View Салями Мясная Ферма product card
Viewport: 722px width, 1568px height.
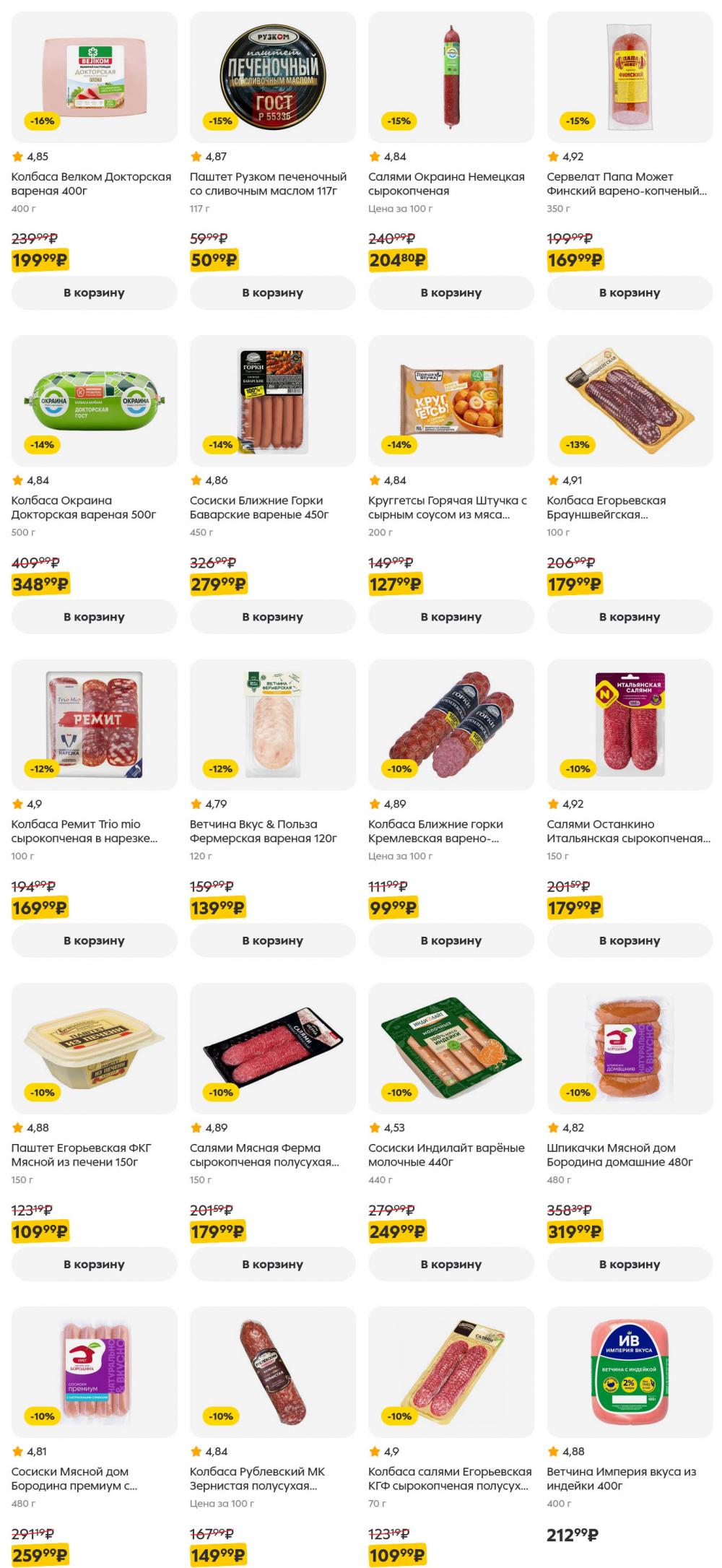click(272, 1048)
